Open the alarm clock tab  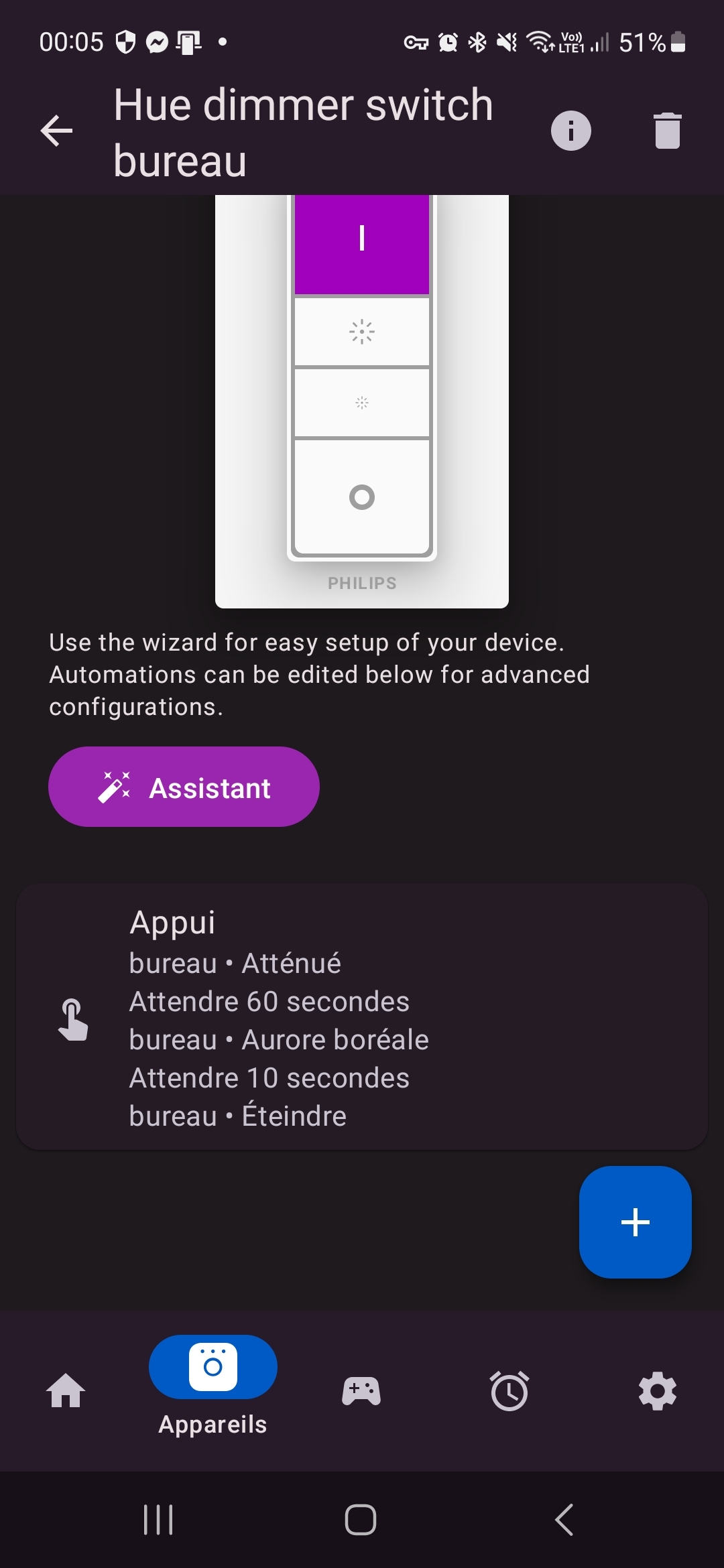click(x=509, y=1390)
